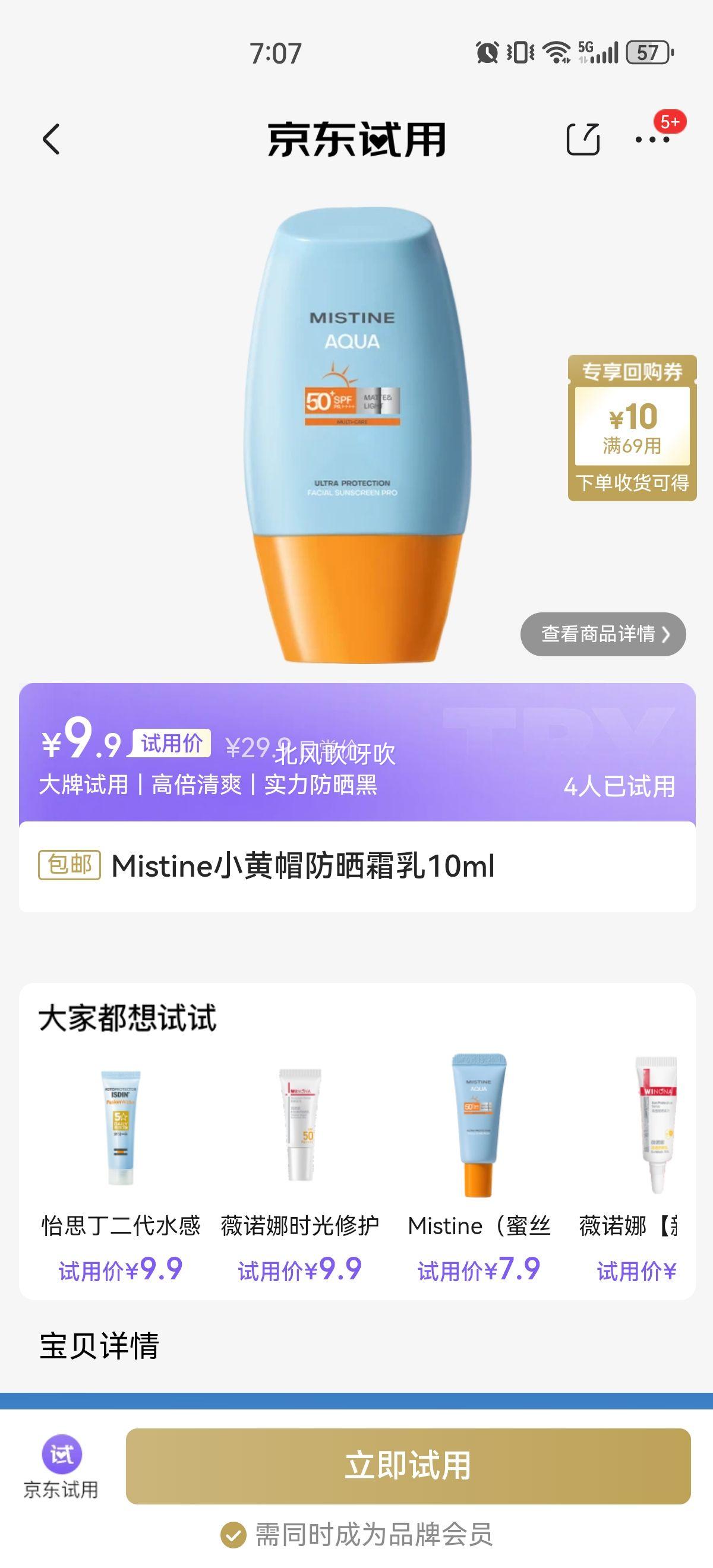Image resolution: width=713 pixels, height=1568 pixels.
Task: Tap the Wi-Fi icon in the status bar
Action: click(x=556, y=53)
